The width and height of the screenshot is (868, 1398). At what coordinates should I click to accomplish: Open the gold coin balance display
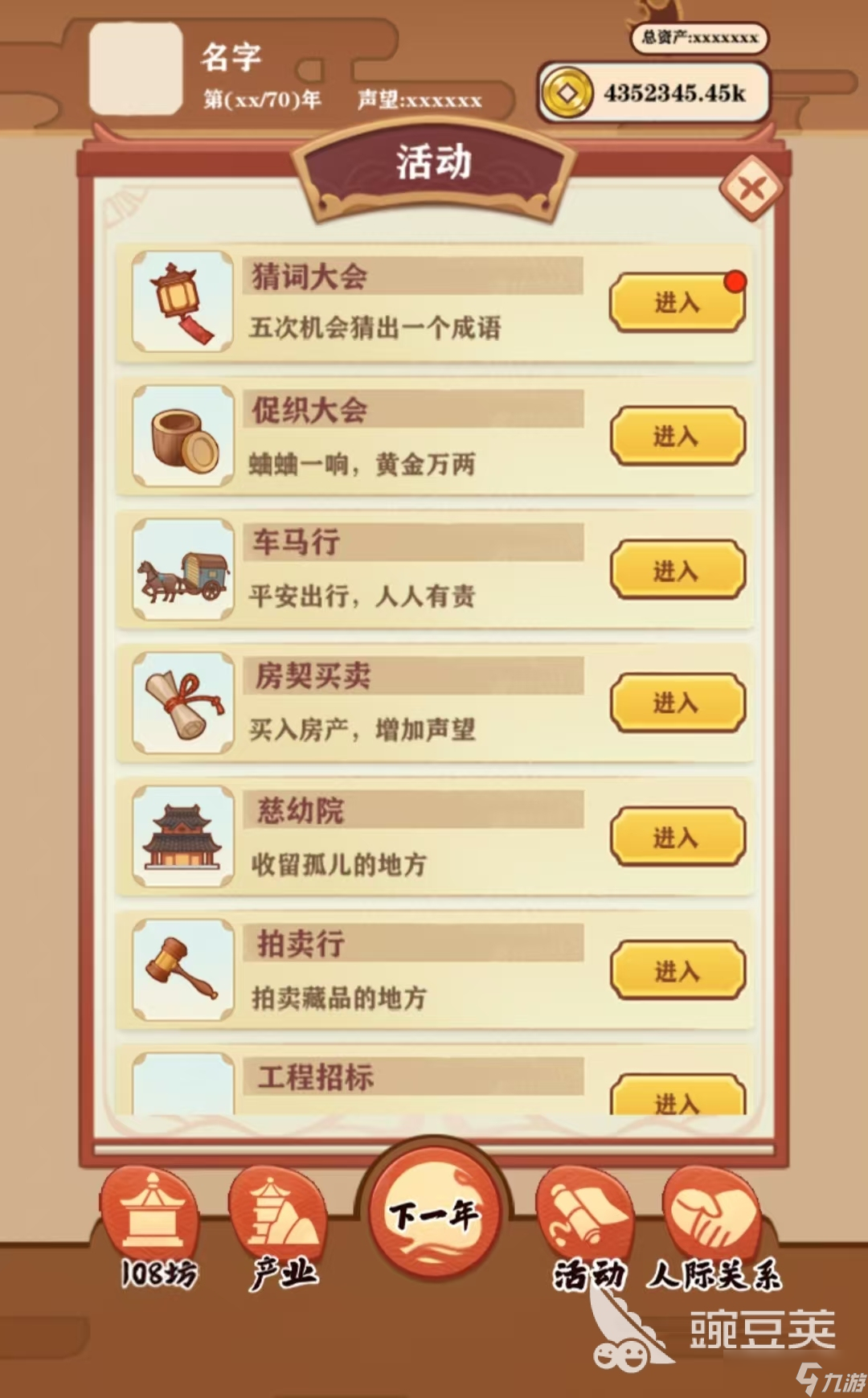[x=653, y=93]
